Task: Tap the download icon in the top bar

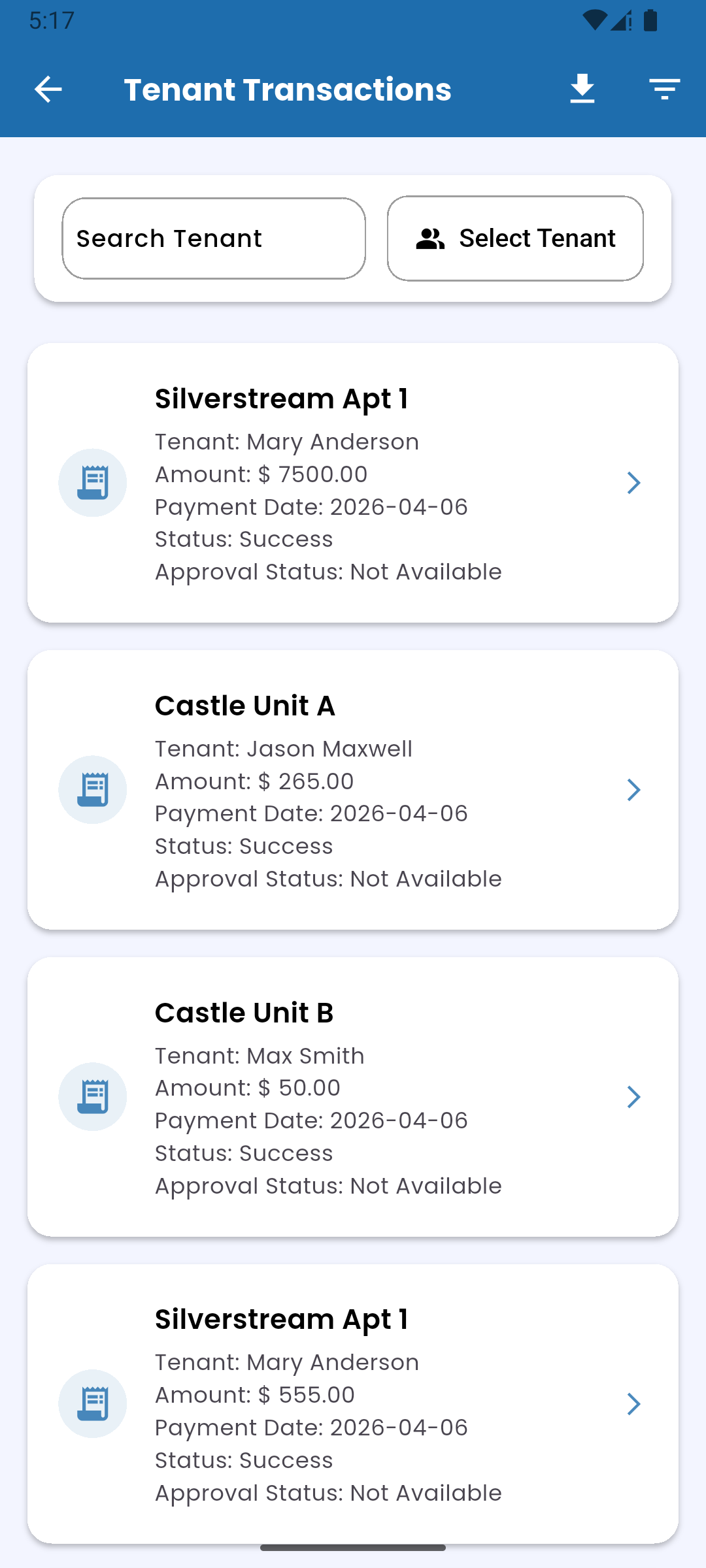Action: [582, 89]
